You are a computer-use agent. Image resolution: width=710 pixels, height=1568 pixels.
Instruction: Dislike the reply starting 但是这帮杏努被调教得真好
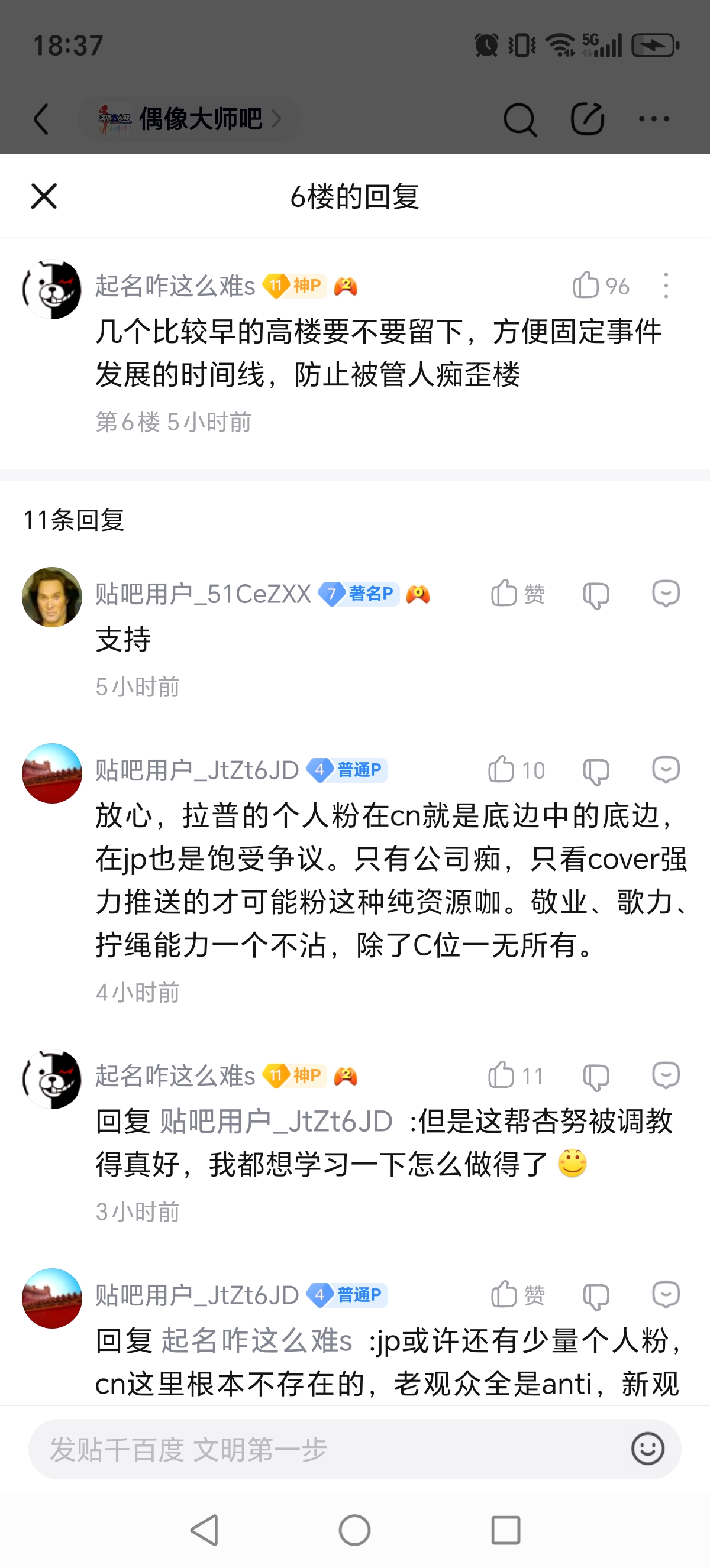[x=596, y=1077]
